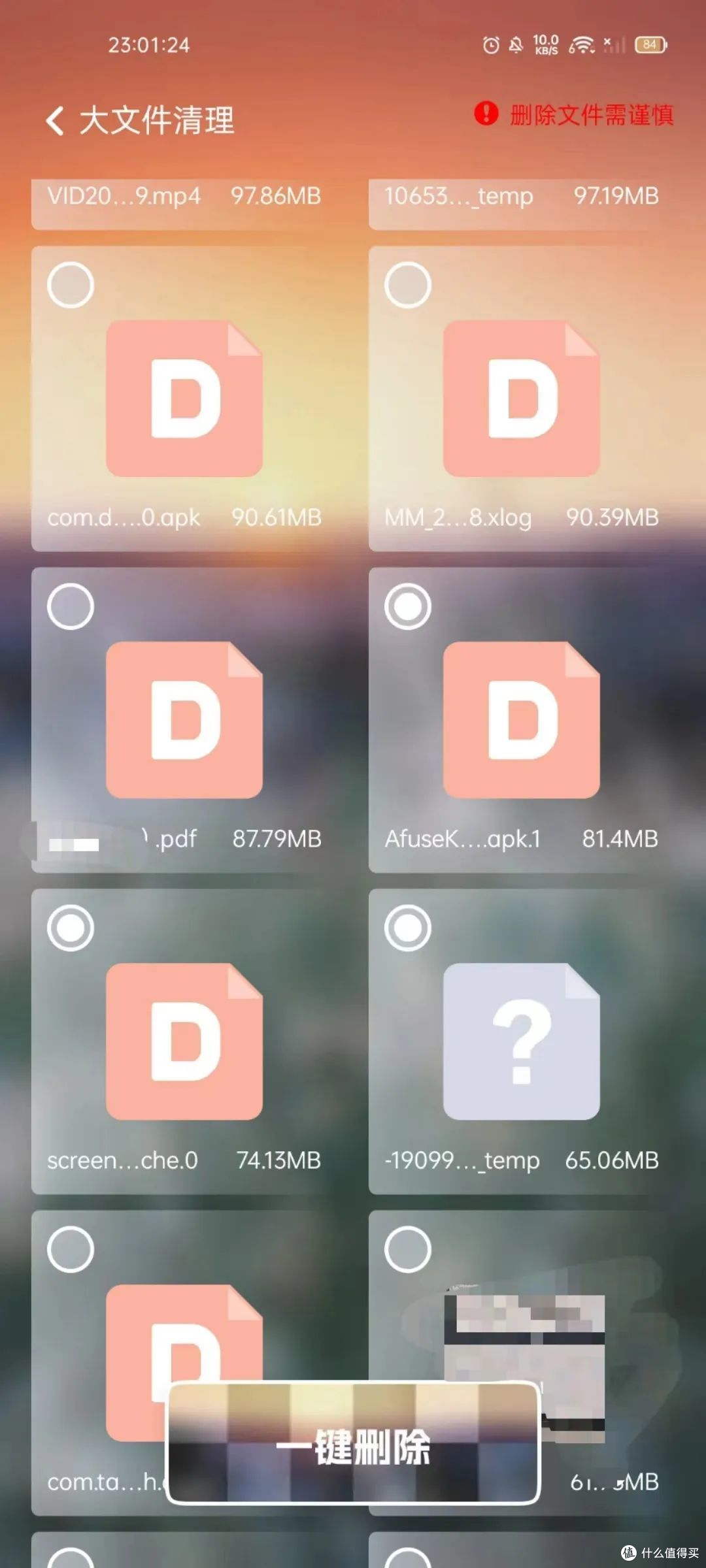The image size is (706, 1568).
Task: Open the MM_2…8.xlog file icon
Action: point(522,399)
